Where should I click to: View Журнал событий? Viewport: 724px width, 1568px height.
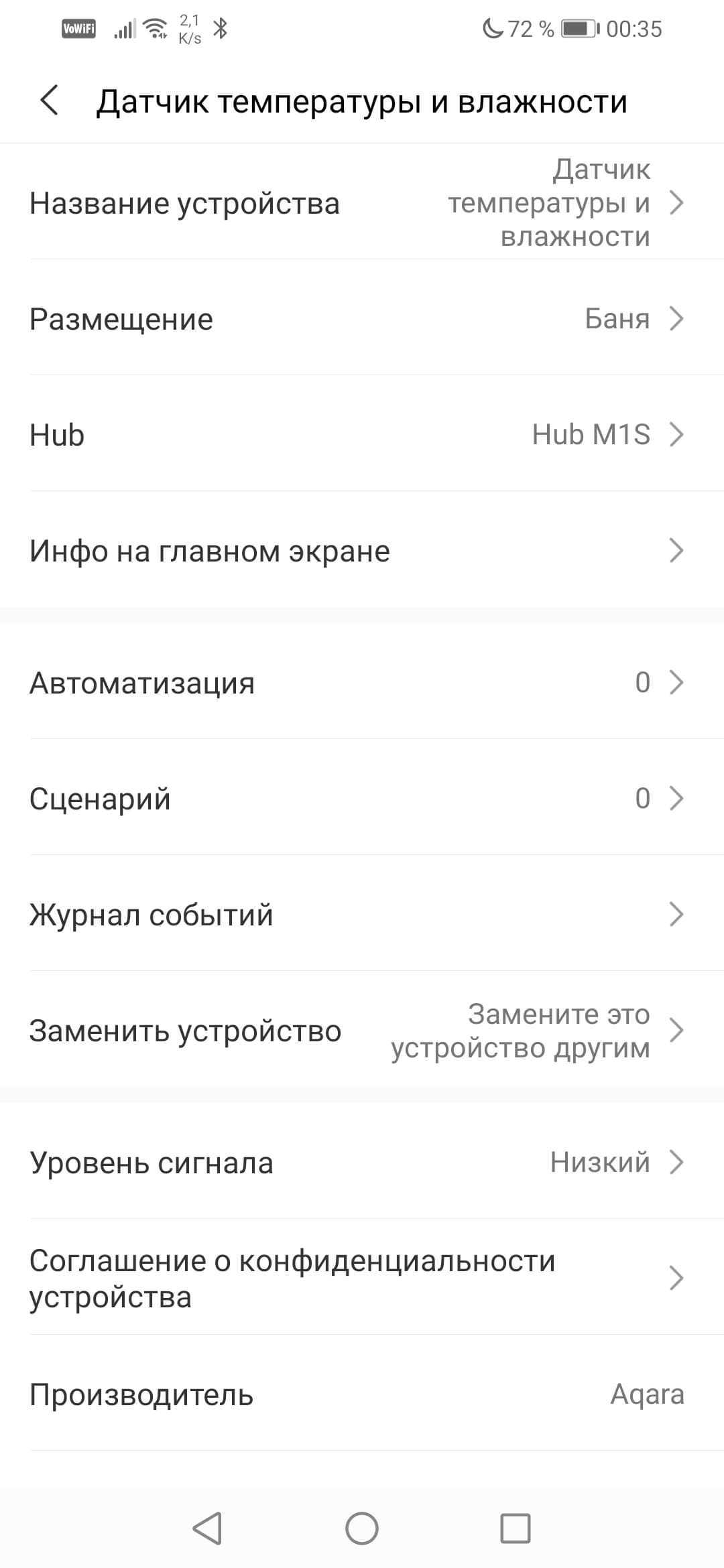(x=362, y=915)
